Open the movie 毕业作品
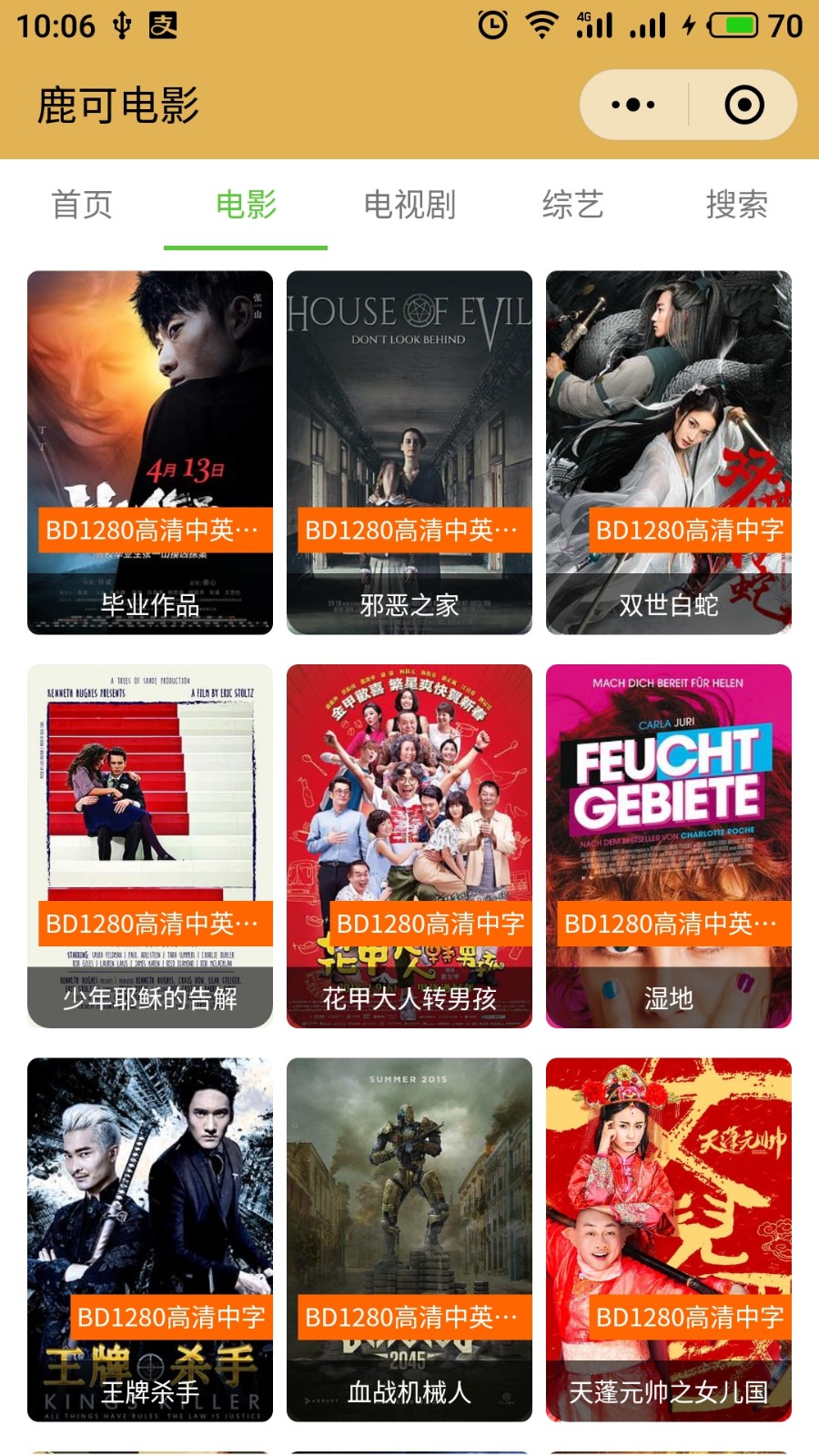The height and width of the screenshot is (1456, 819). click(150, 452)
